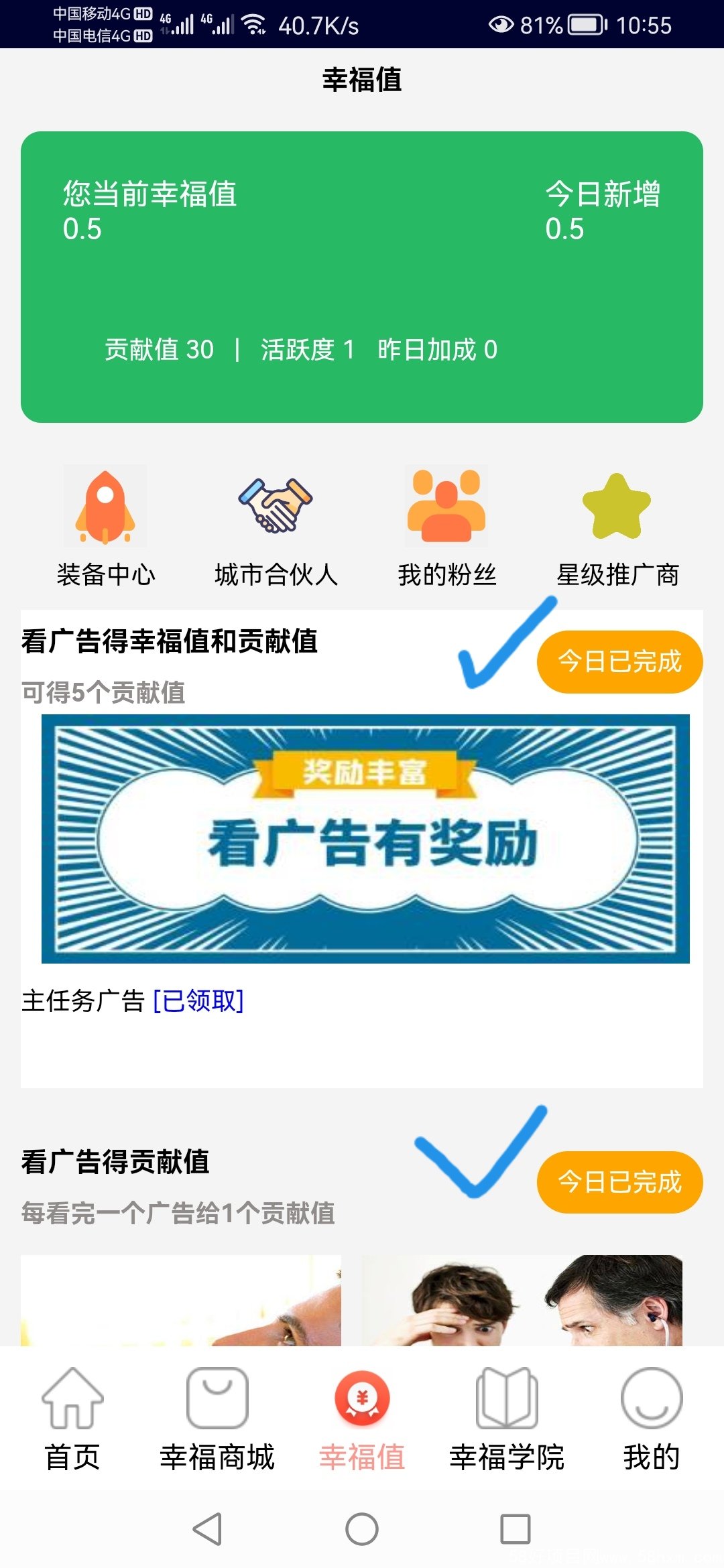Tap 今日已完成 button for 看广告得幸福值和贡献值

click(619, 662)
